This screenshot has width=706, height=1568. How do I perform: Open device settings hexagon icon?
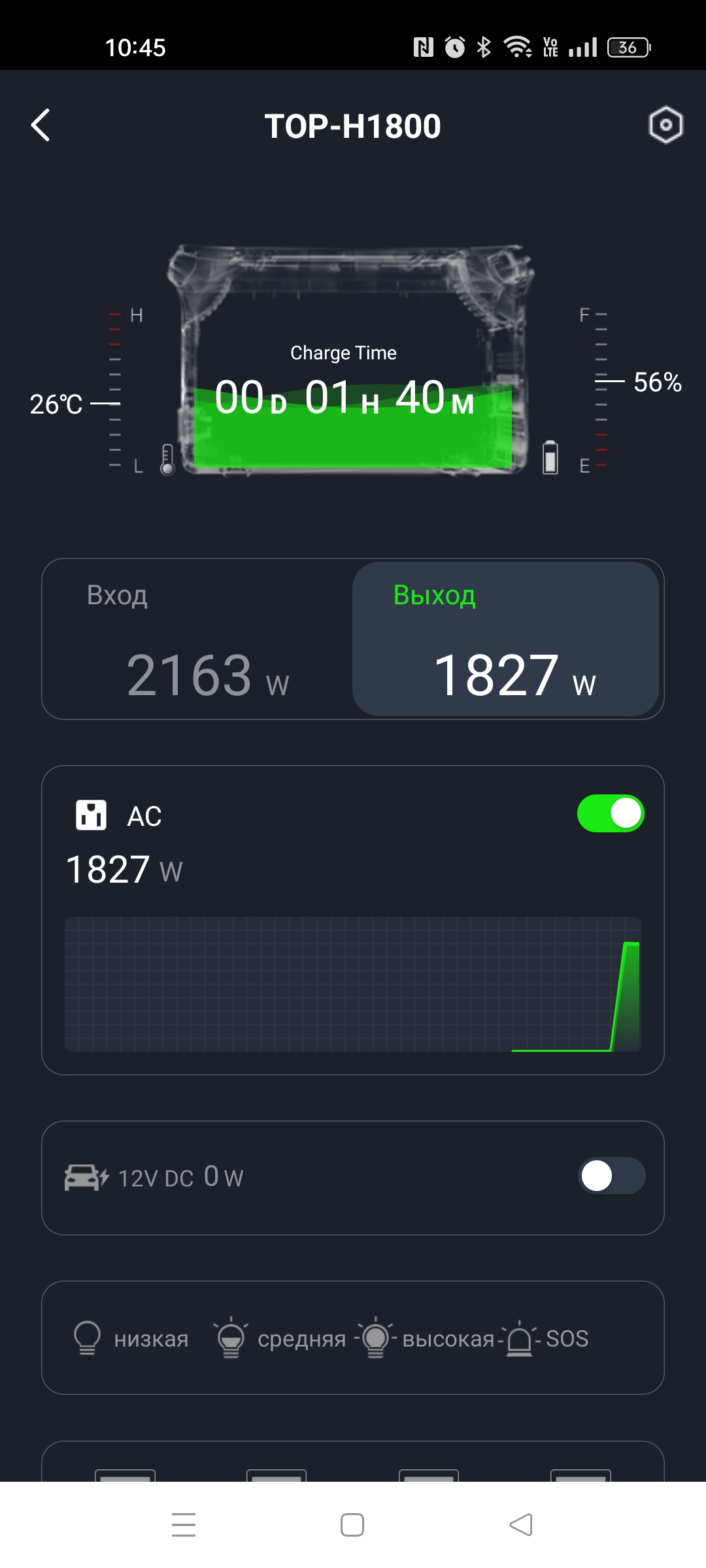point(665,125)
